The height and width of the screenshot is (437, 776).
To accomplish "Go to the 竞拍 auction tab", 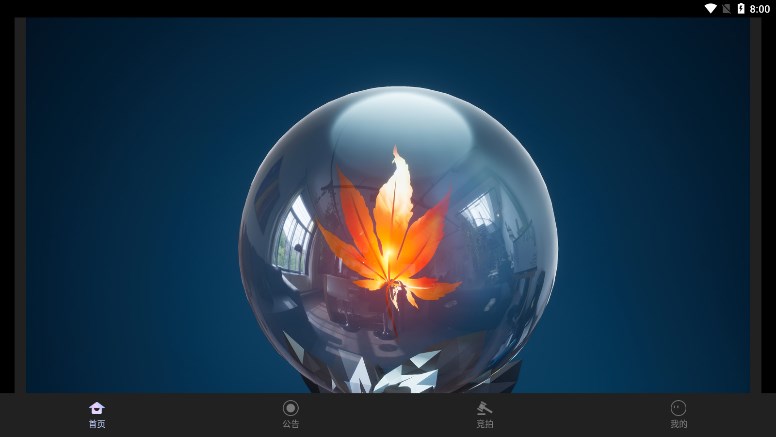I will pos(485,414).
